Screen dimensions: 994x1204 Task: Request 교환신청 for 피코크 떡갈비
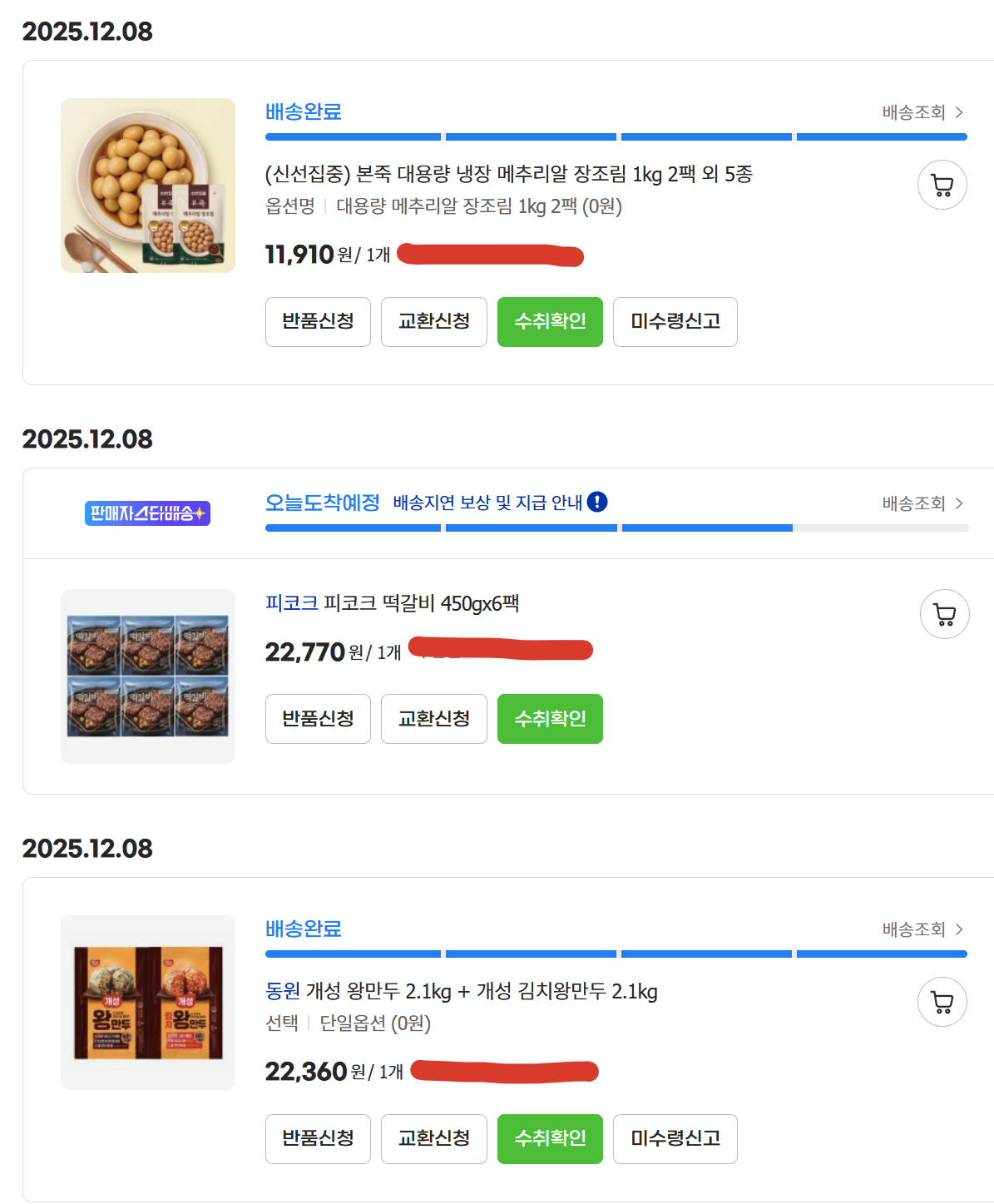(x=433, y=719)
